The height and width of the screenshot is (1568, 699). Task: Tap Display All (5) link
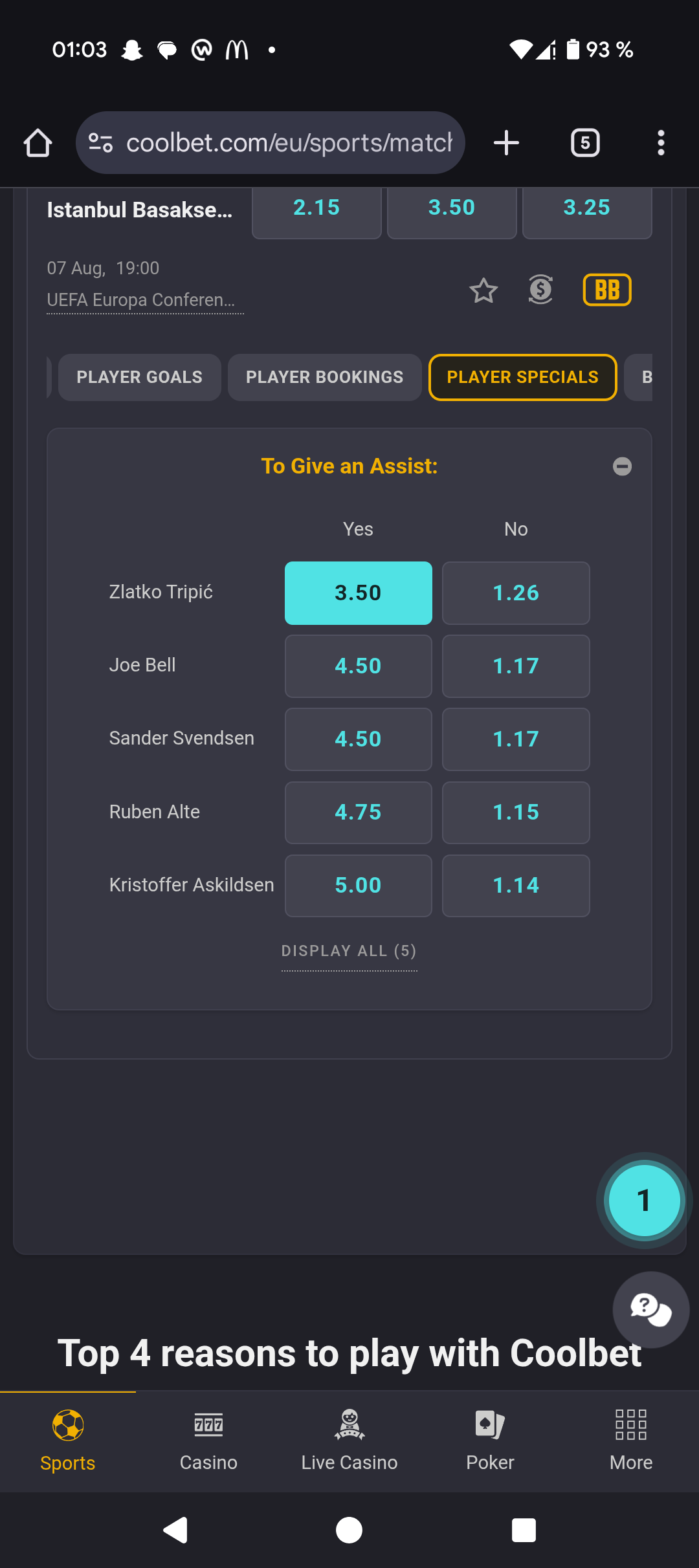(349, 951)
